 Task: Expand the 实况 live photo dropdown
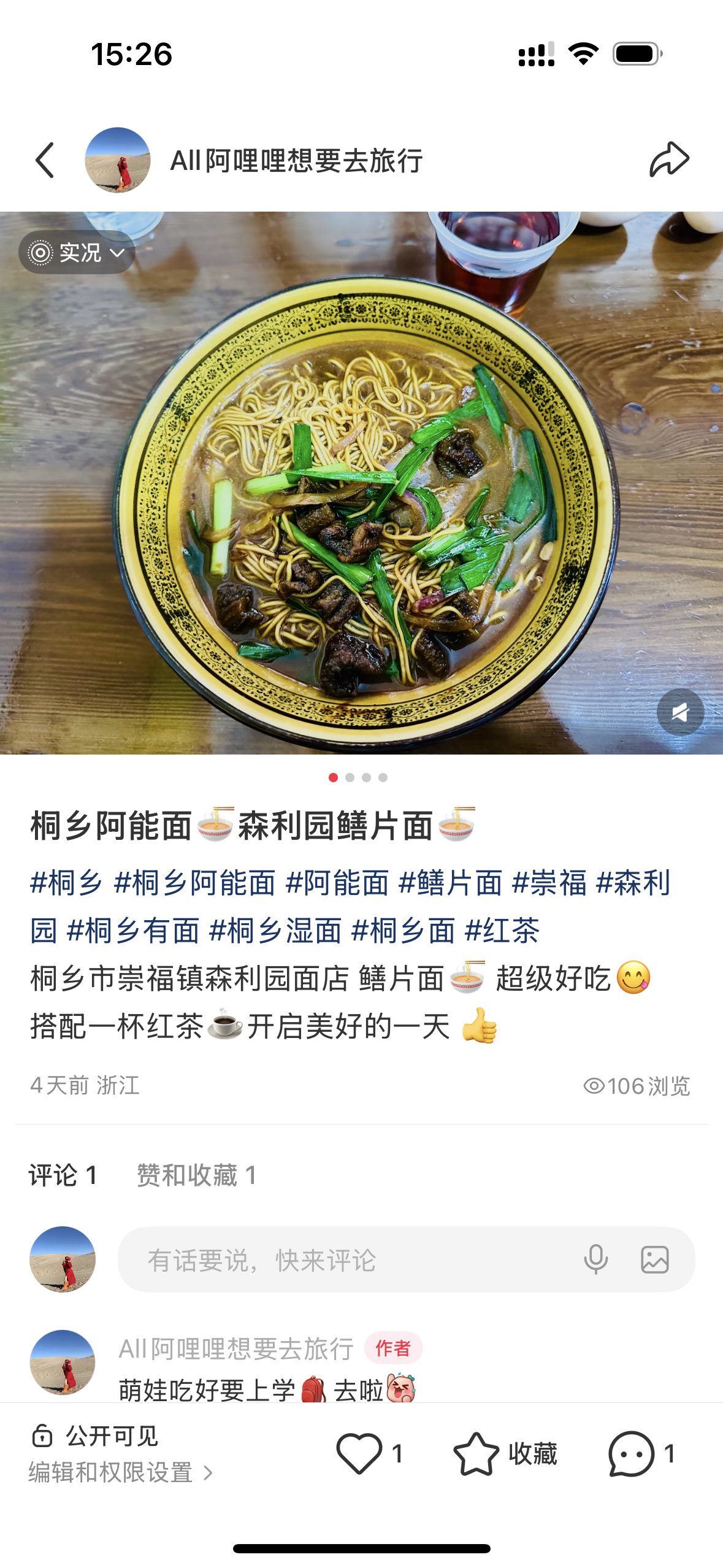point(77,252)
